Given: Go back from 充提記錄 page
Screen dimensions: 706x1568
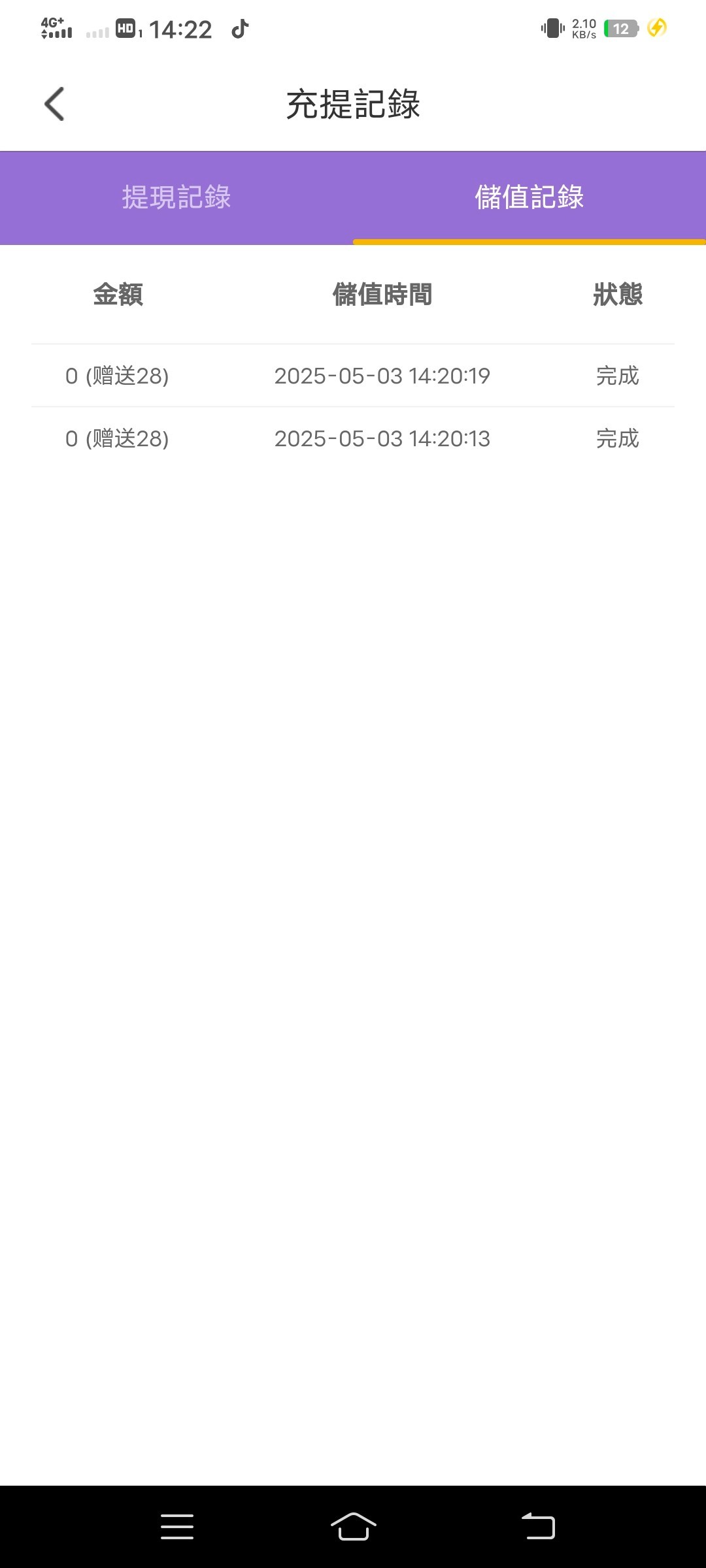Looking at the screenshot, I should click(55, 104).
